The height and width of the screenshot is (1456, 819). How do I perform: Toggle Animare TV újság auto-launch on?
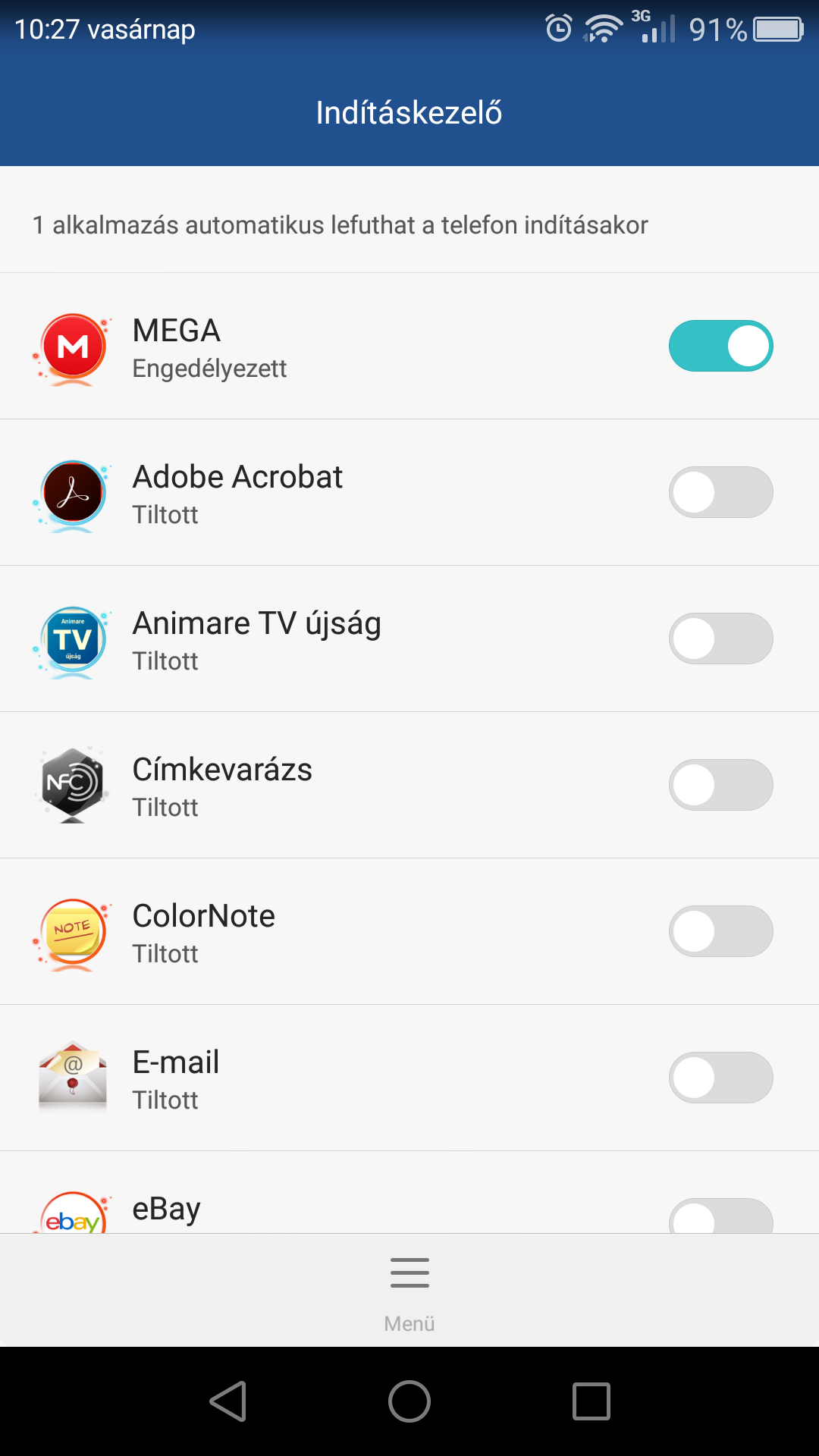[720, 639]
